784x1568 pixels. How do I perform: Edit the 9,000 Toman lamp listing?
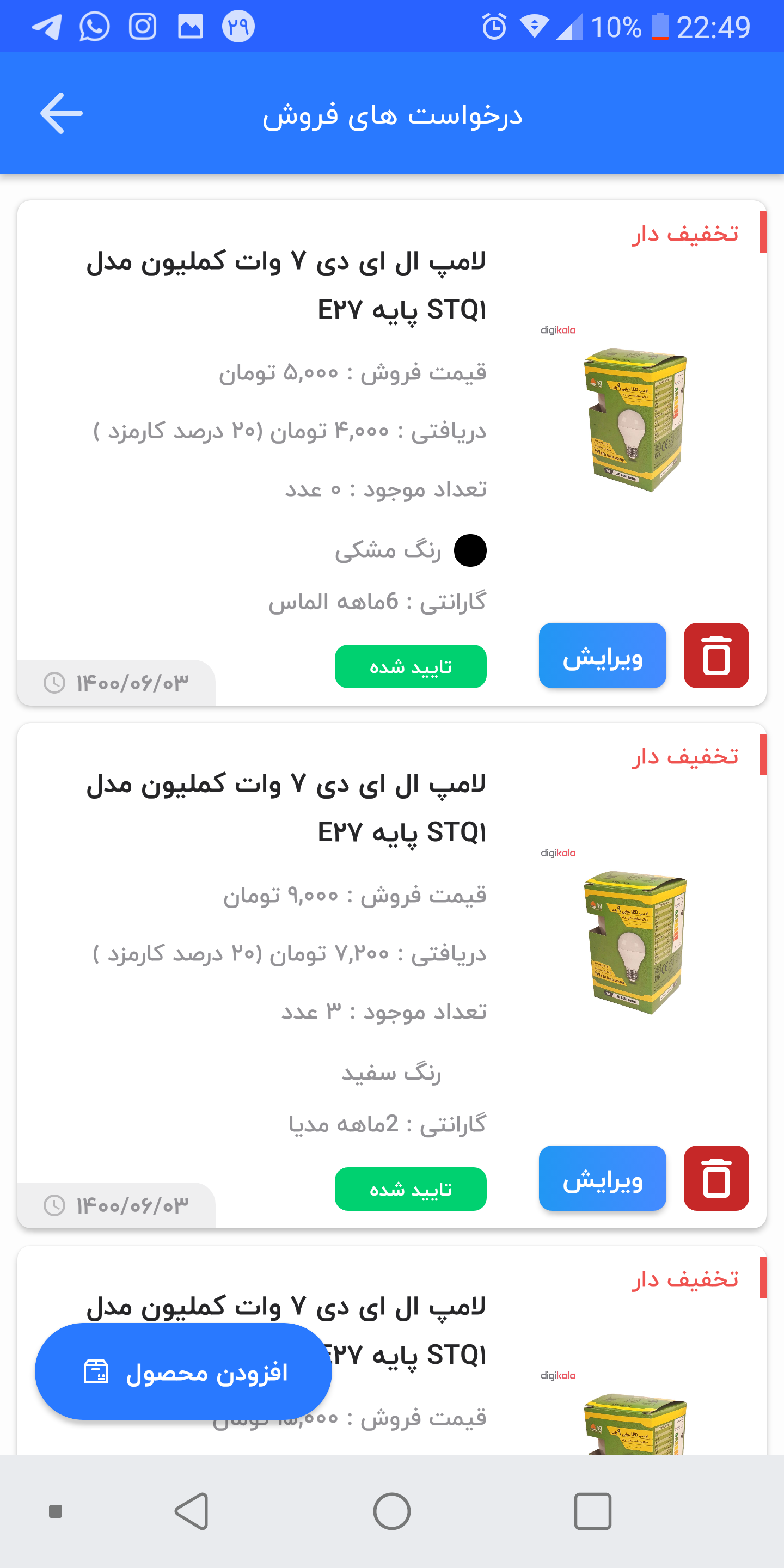pyautogui.click(x=602, y=1178)
